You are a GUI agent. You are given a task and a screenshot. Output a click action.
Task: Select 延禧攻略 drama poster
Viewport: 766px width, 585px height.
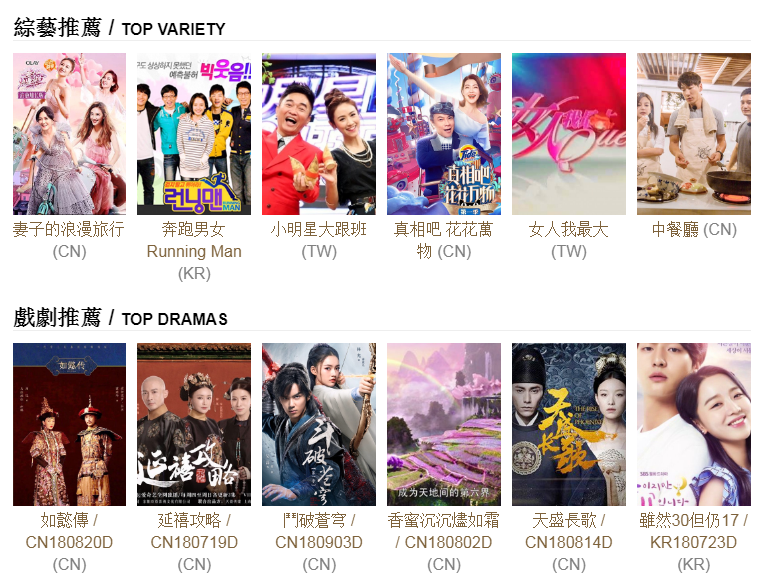(194, 424)
